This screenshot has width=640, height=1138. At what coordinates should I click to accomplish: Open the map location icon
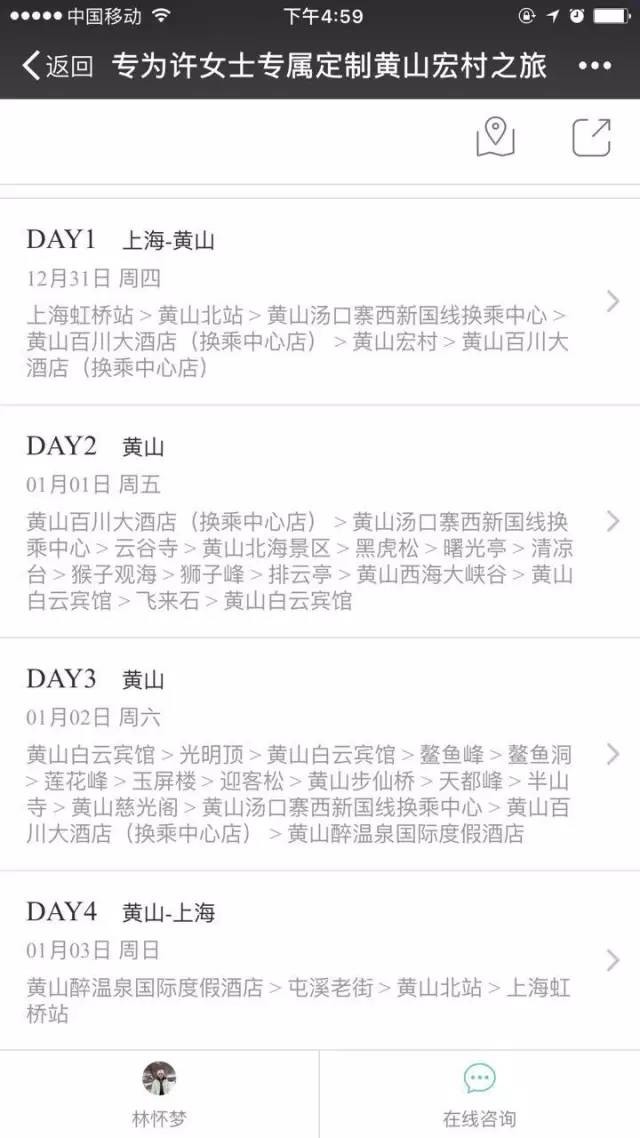[x=495, y=138]
